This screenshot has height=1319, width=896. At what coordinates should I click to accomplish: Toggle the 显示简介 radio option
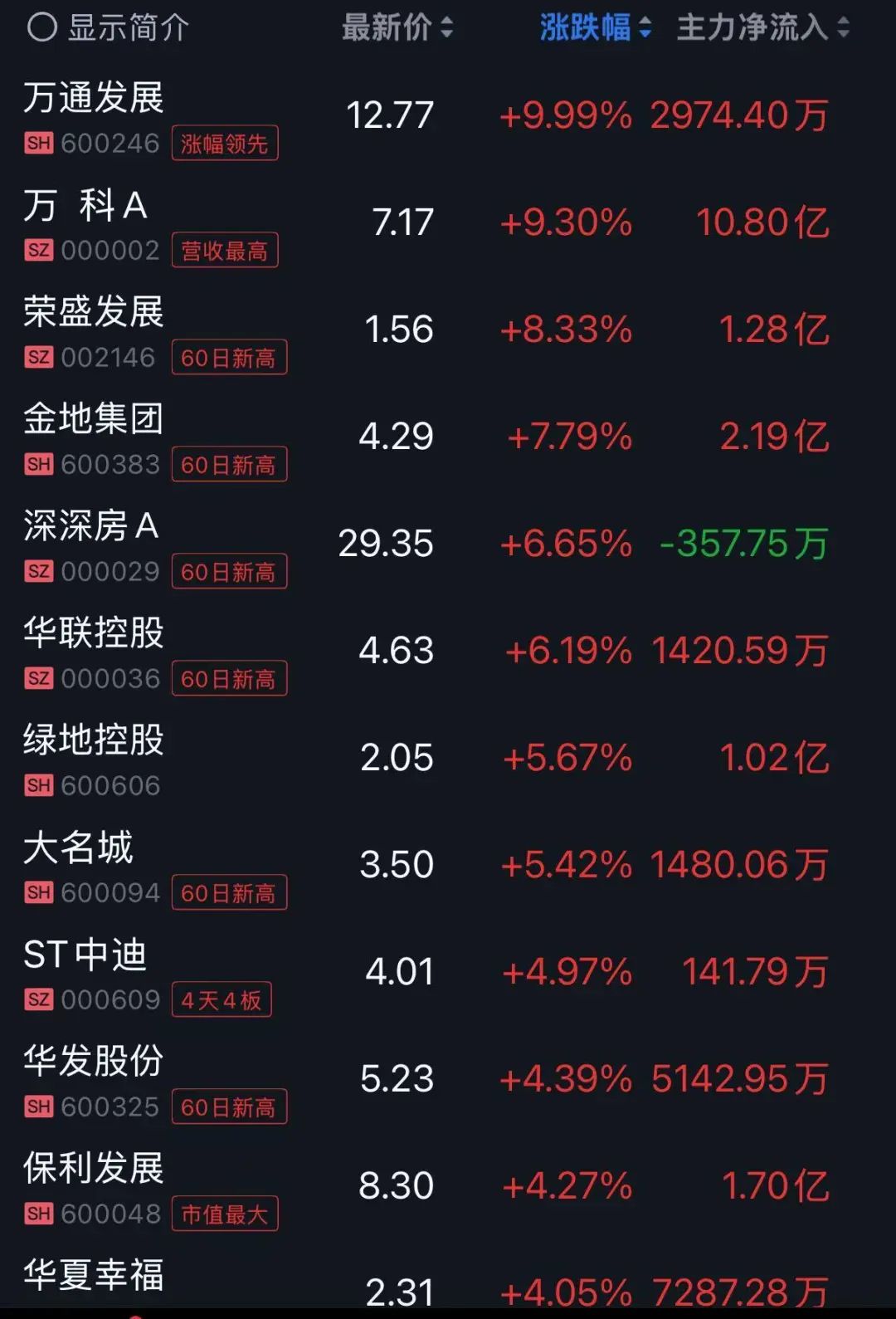41,27
